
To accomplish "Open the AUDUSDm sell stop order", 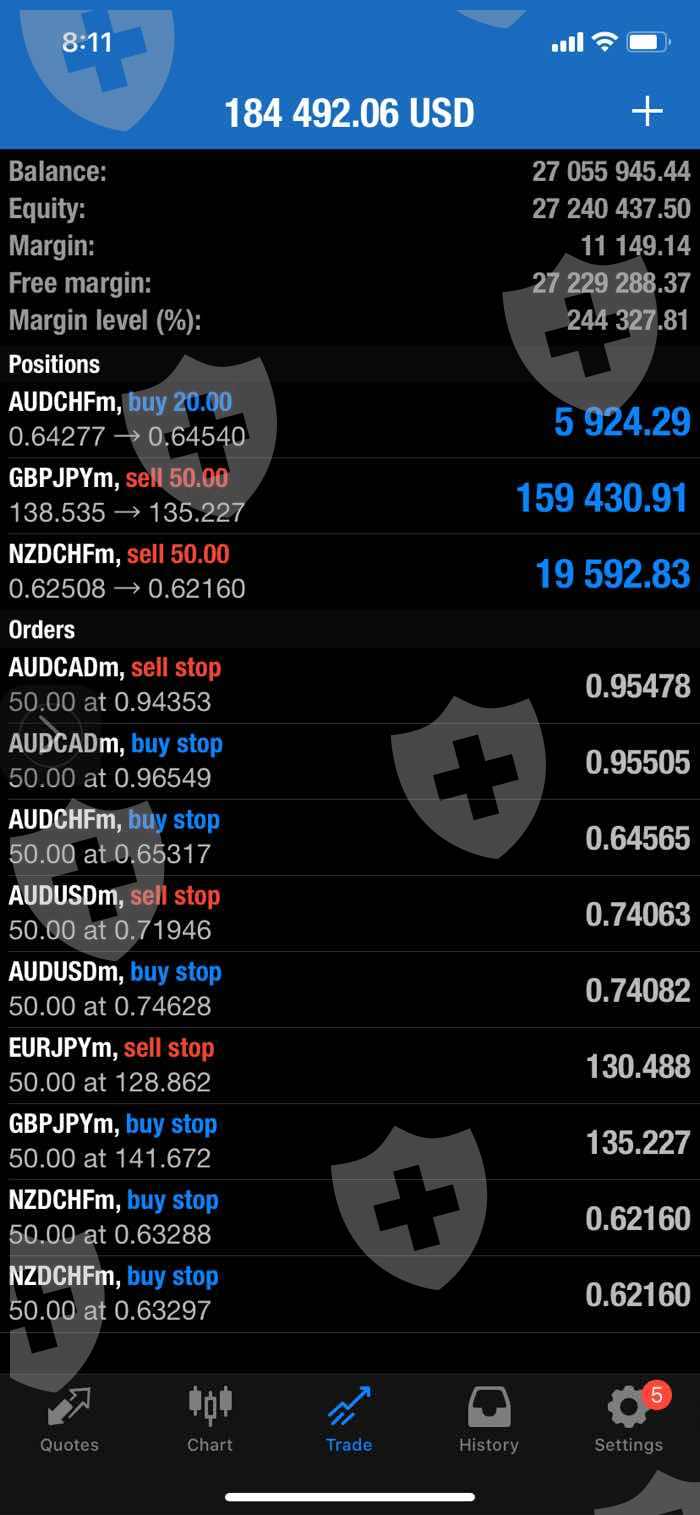I will 350,913.
